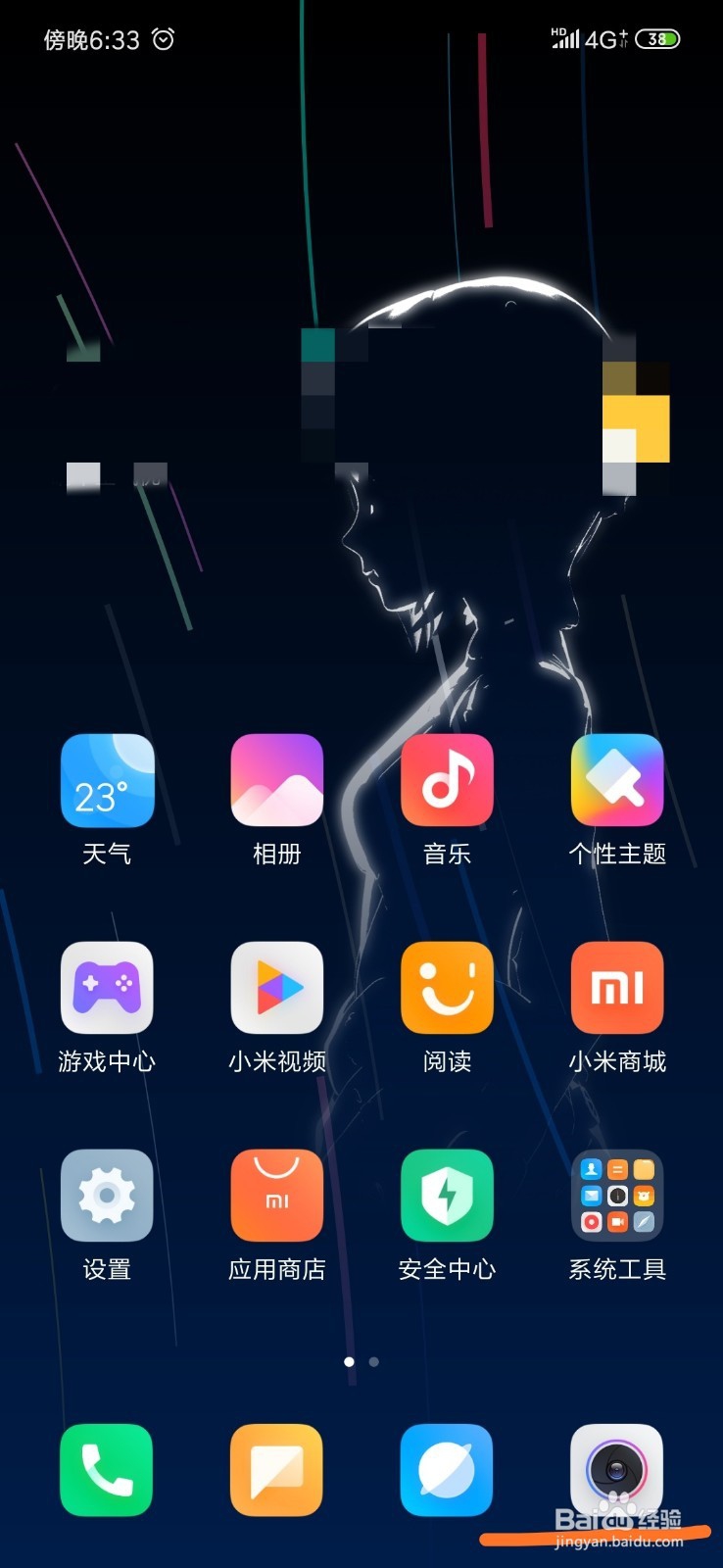Launch the 相册 photo gallery
This screenshot has height=1568, width=723.
276,779
